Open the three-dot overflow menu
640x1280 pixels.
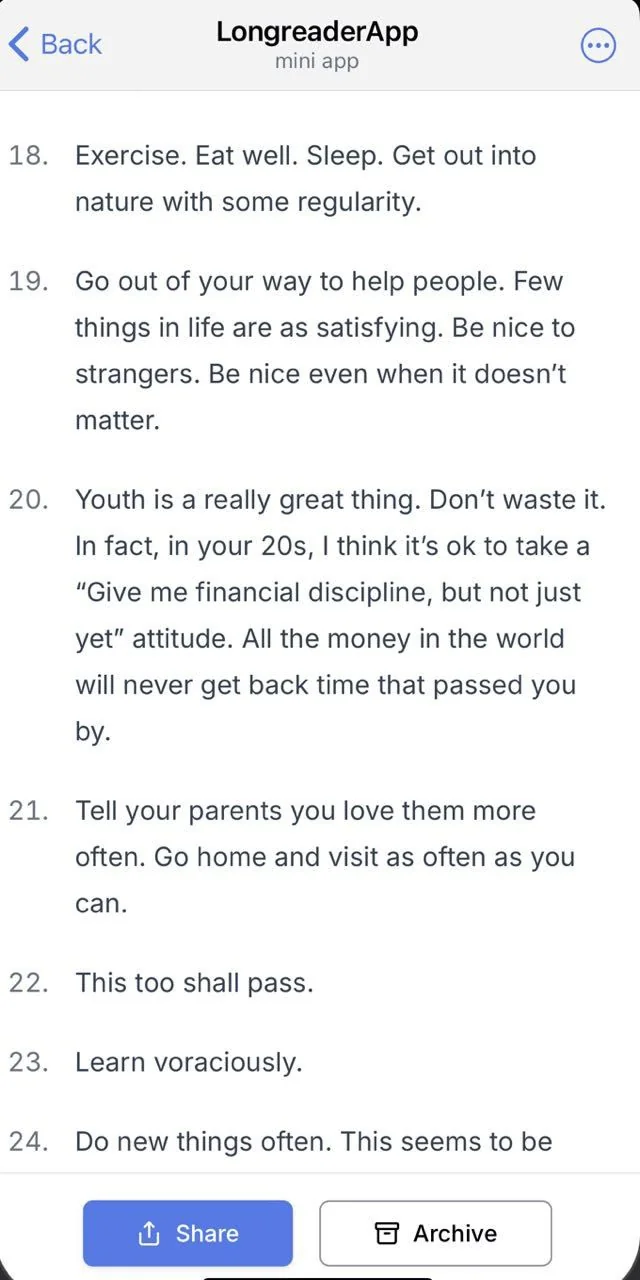click(598, 45)
